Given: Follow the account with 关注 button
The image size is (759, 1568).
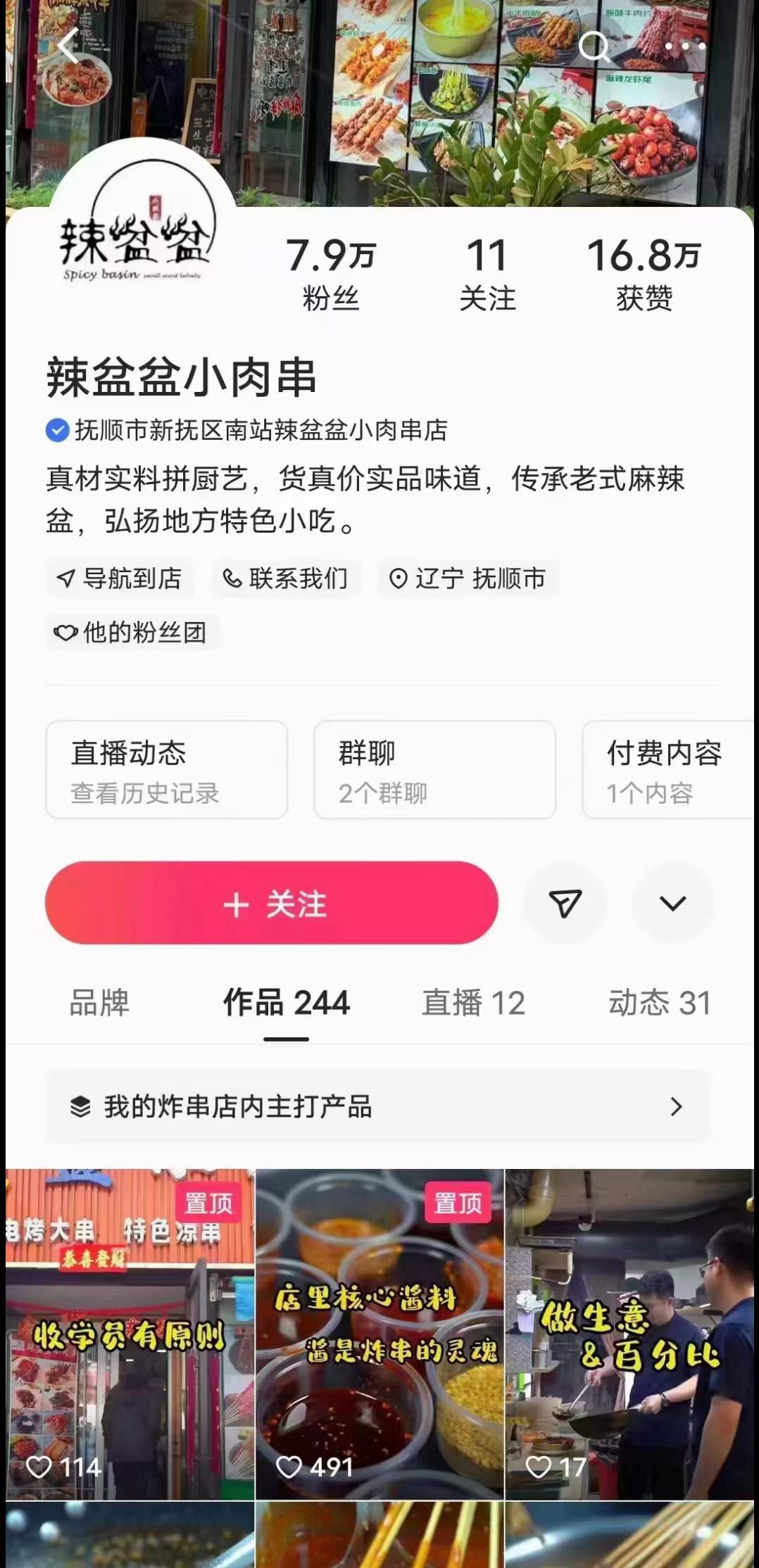Looking at the screenshot, I should point(270,903).
